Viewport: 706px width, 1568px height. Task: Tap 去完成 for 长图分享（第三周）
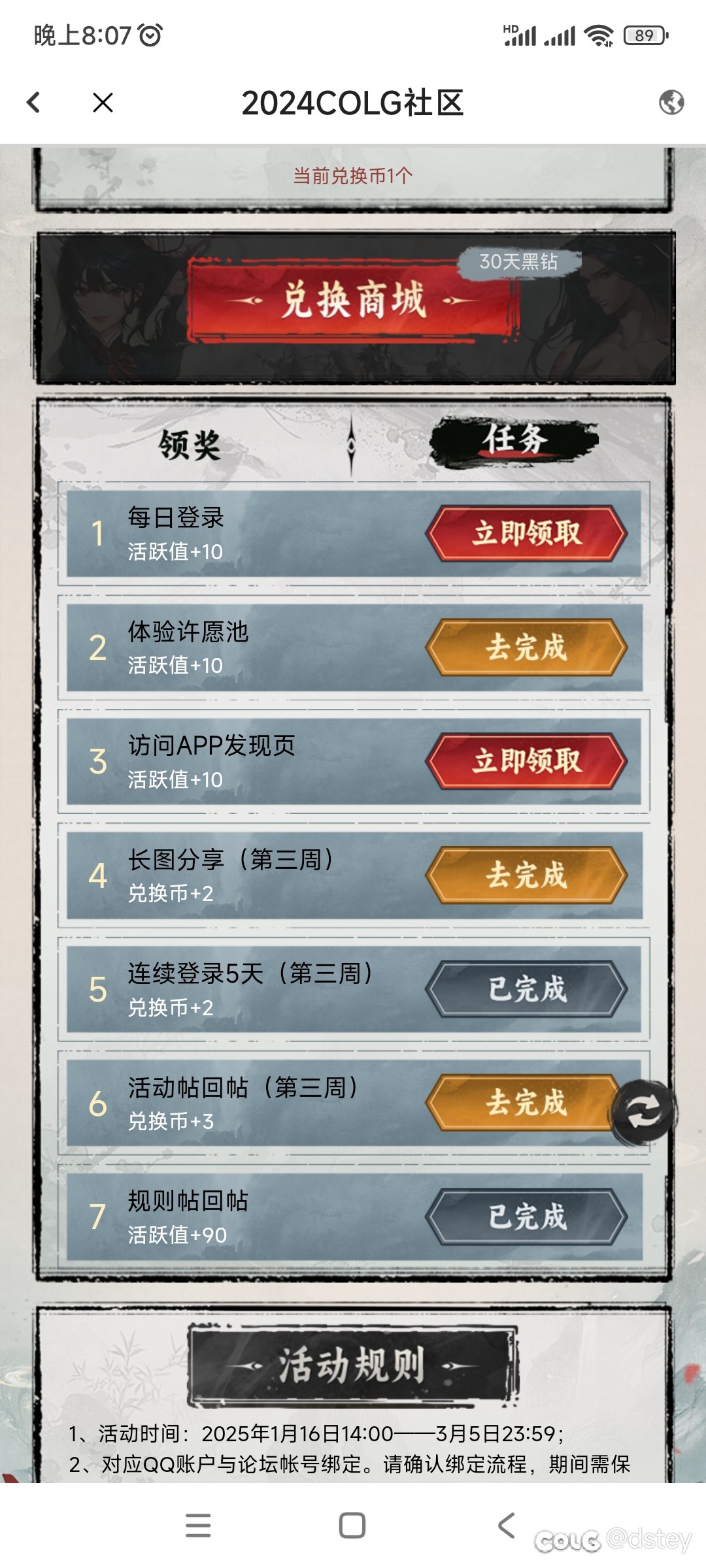[526, 875]
